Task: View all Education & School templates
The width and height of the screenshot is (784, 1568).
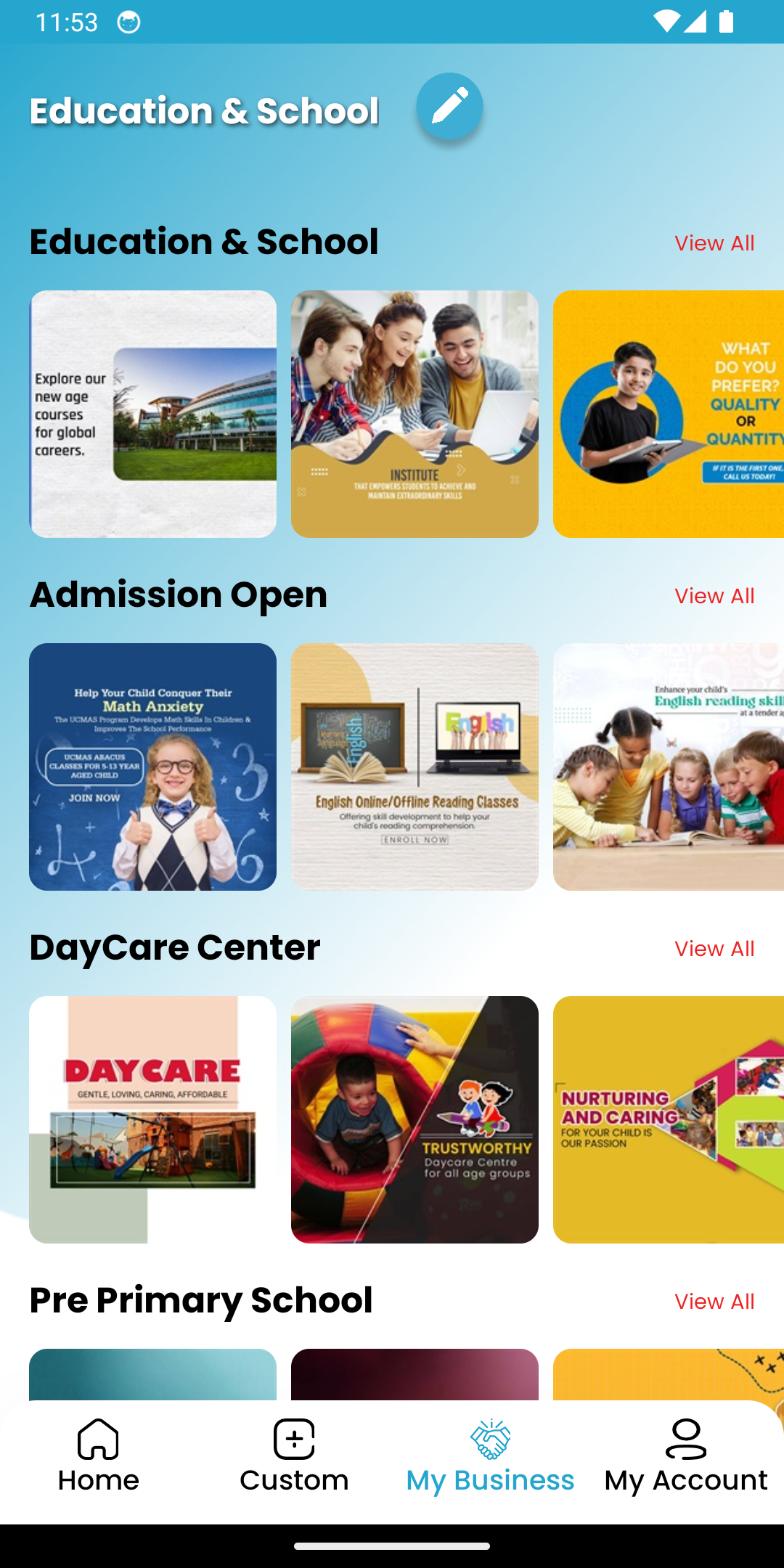Action: tap(714, 243)
